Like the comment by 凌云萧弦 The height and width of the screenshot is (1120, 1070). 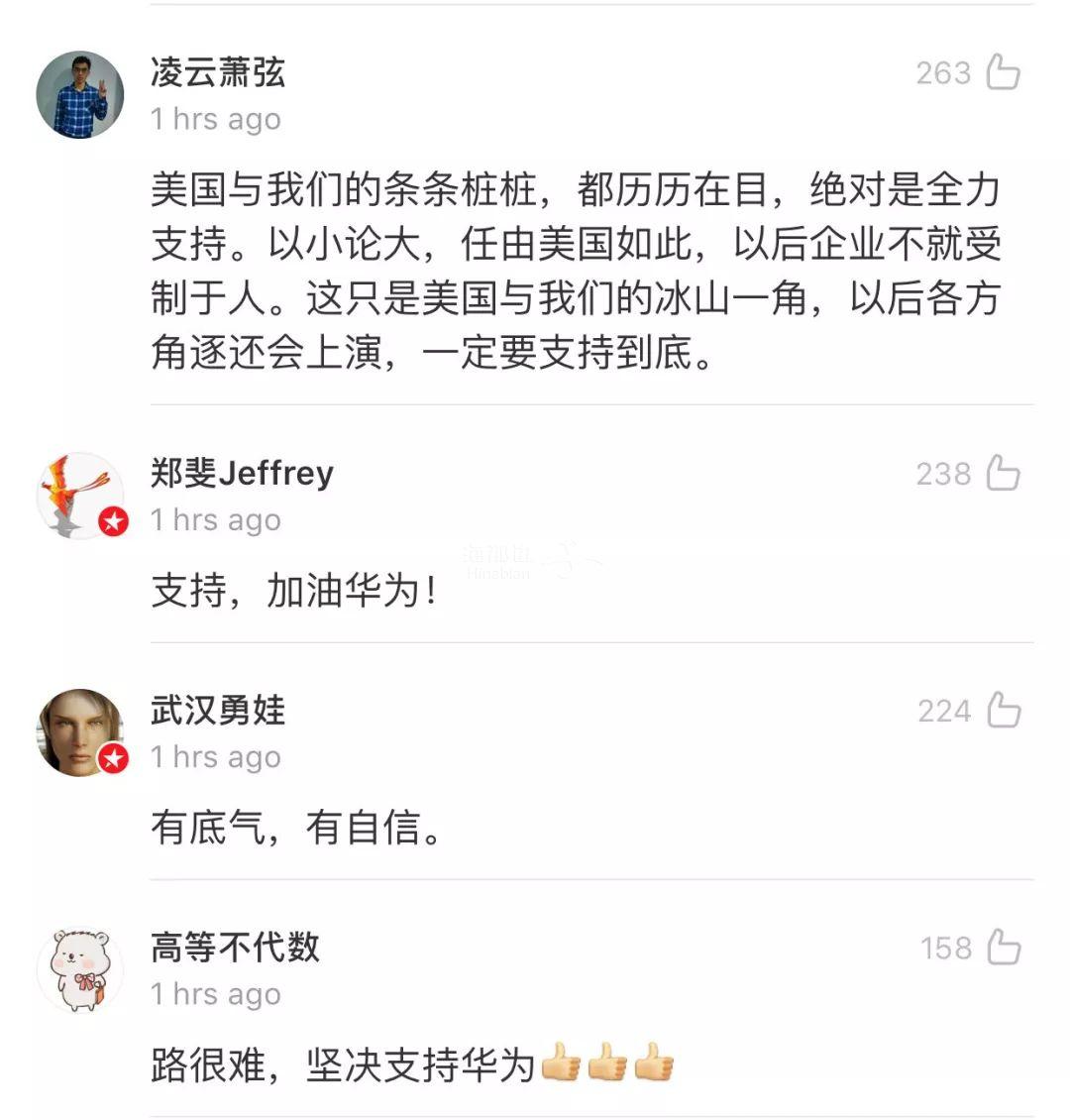[x=1004, y=72]
